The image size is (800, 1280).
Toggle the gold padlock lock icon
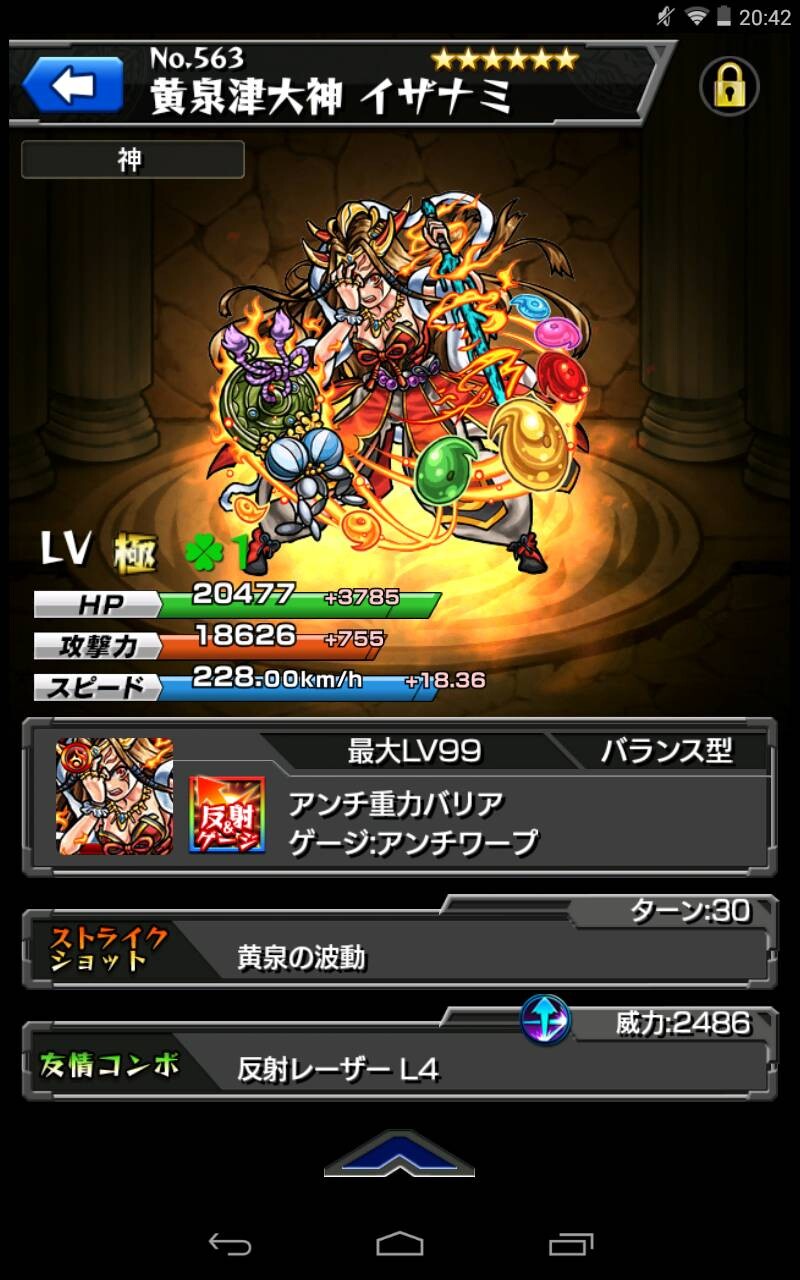729,87
